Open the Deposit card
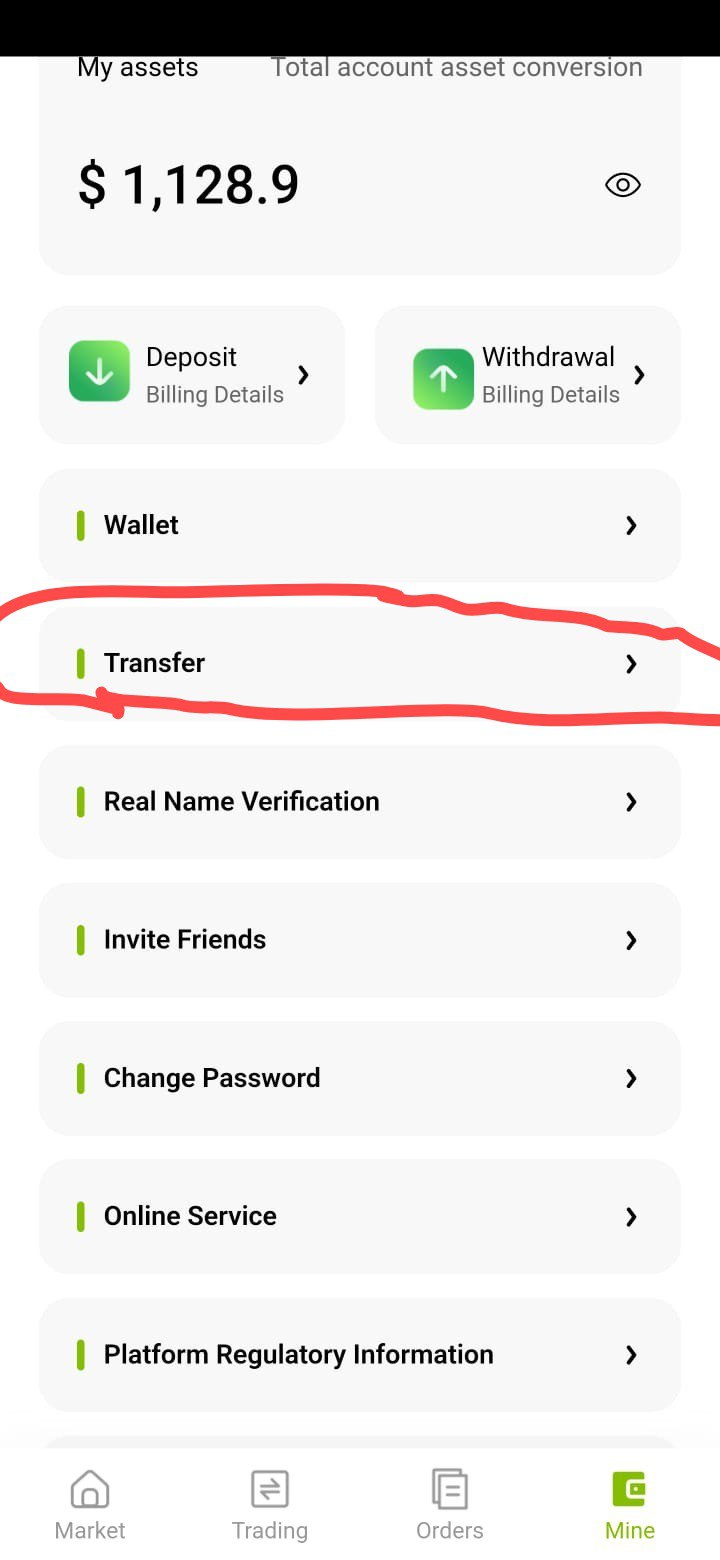The height and width of the screenshot is (1560, 720). [x=191, y=375]
